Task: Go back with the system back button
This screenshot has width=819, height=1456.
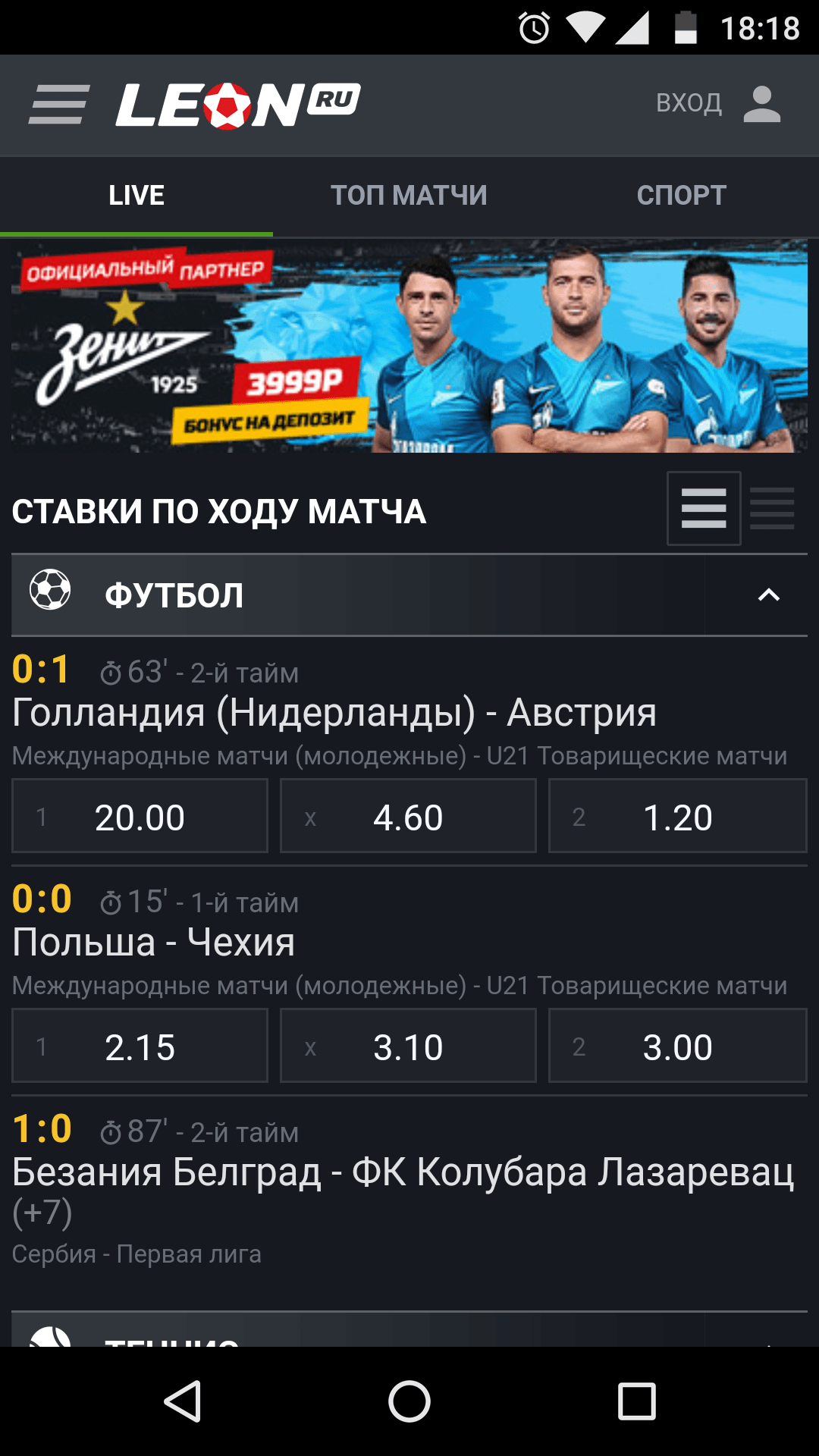Action: [182, 1401]
